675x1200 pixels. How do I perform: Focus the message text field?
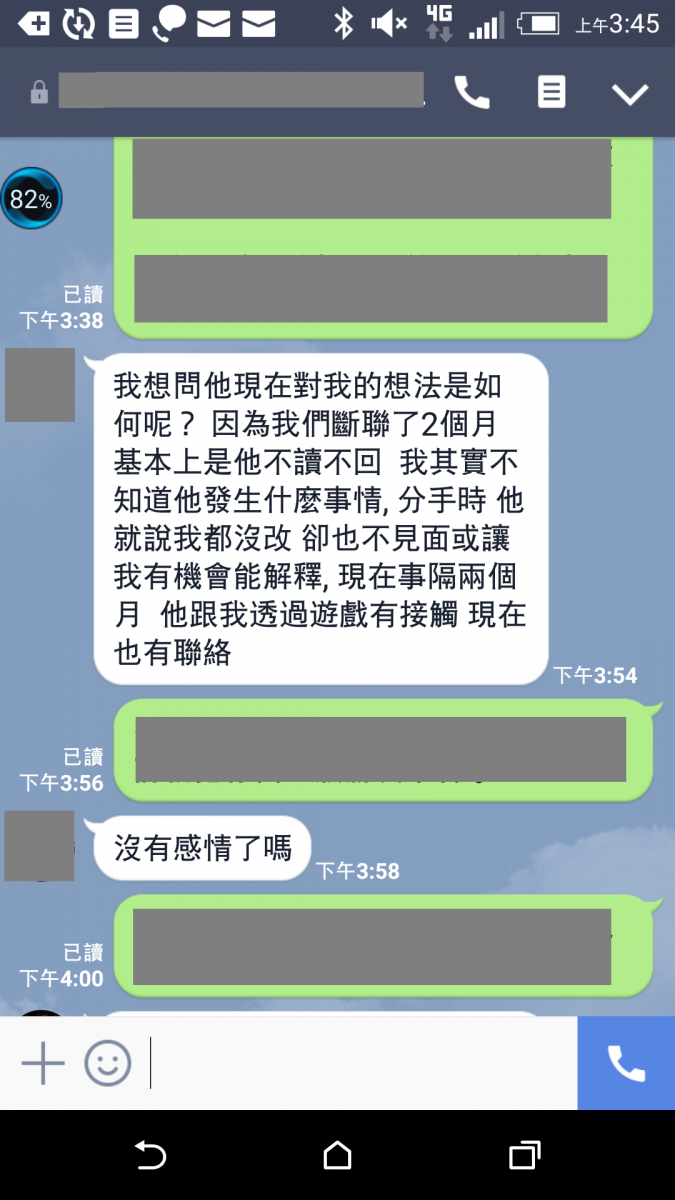360,1062
